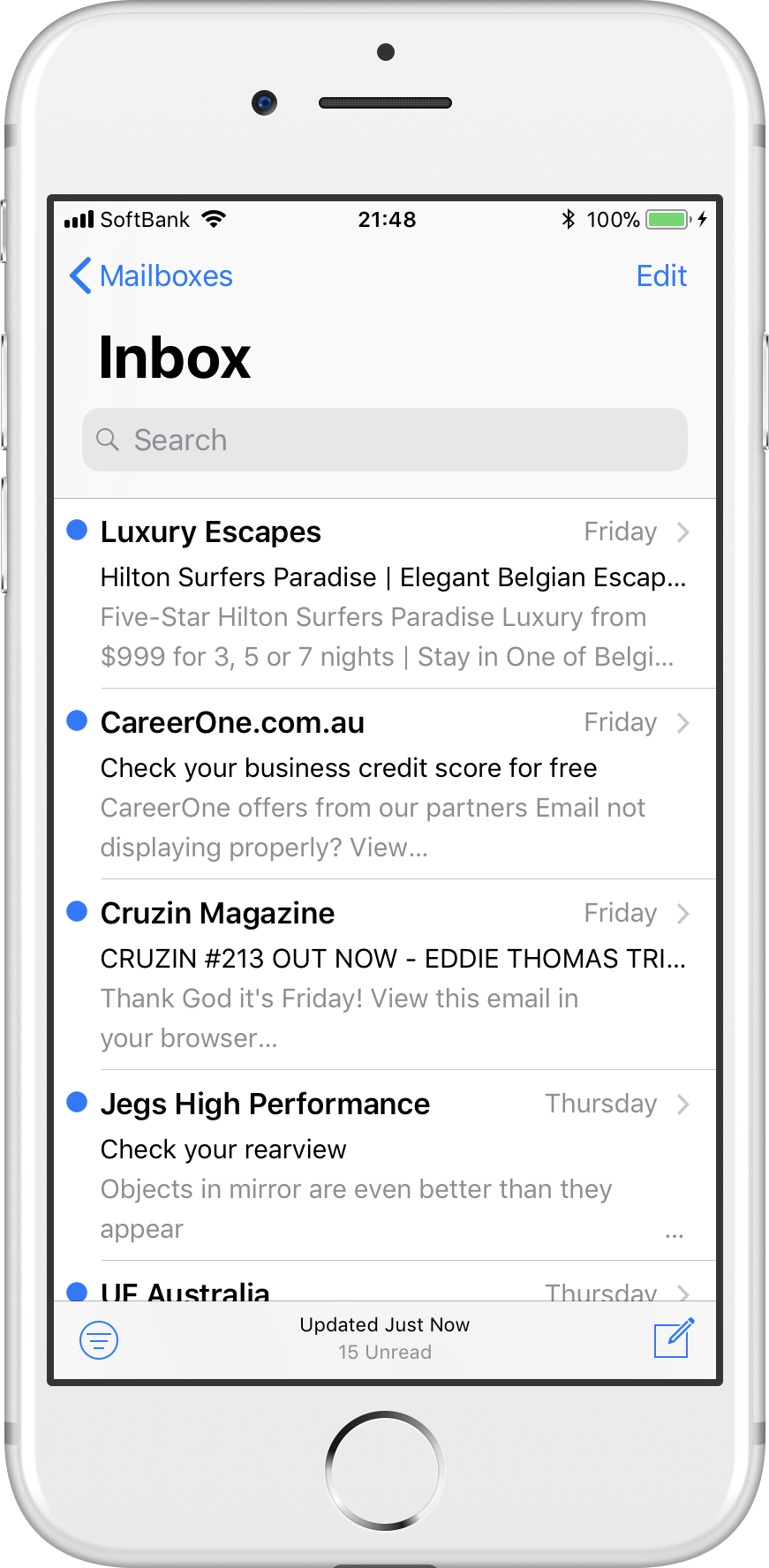The width and height of the screenshot is (769, 1568).
Task: Open the UE Australia email
Action: (385, 1281)
